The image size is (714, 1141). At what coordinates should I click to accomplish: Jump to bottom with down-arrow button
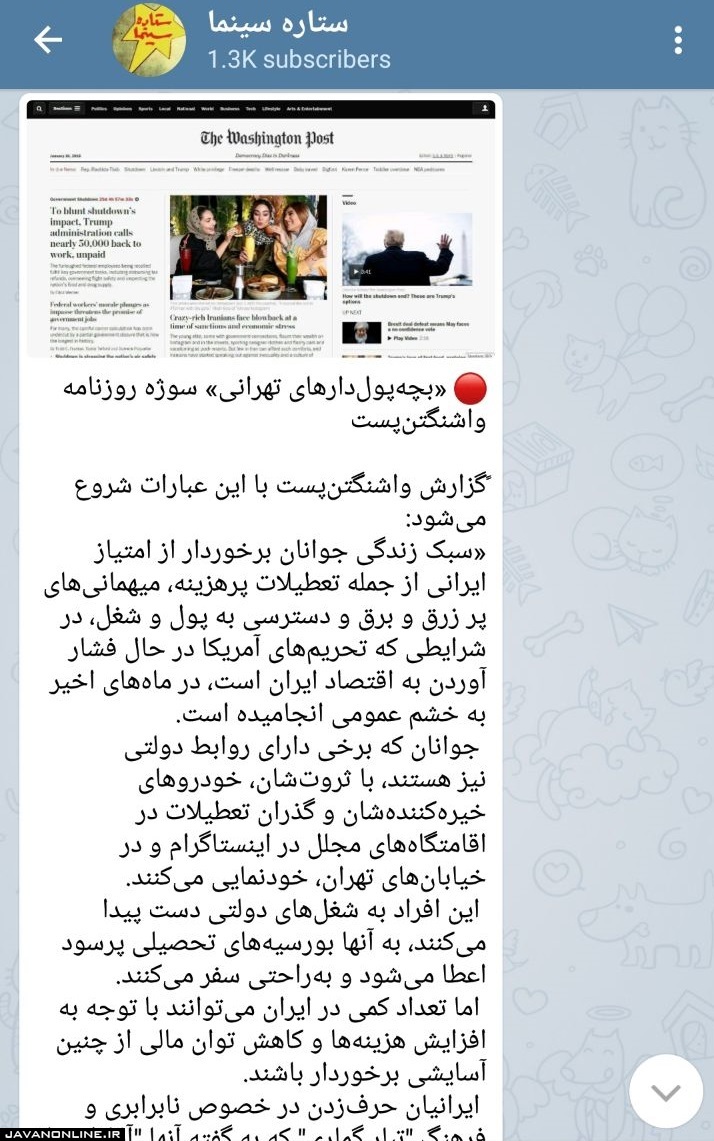coord(666,1091)
